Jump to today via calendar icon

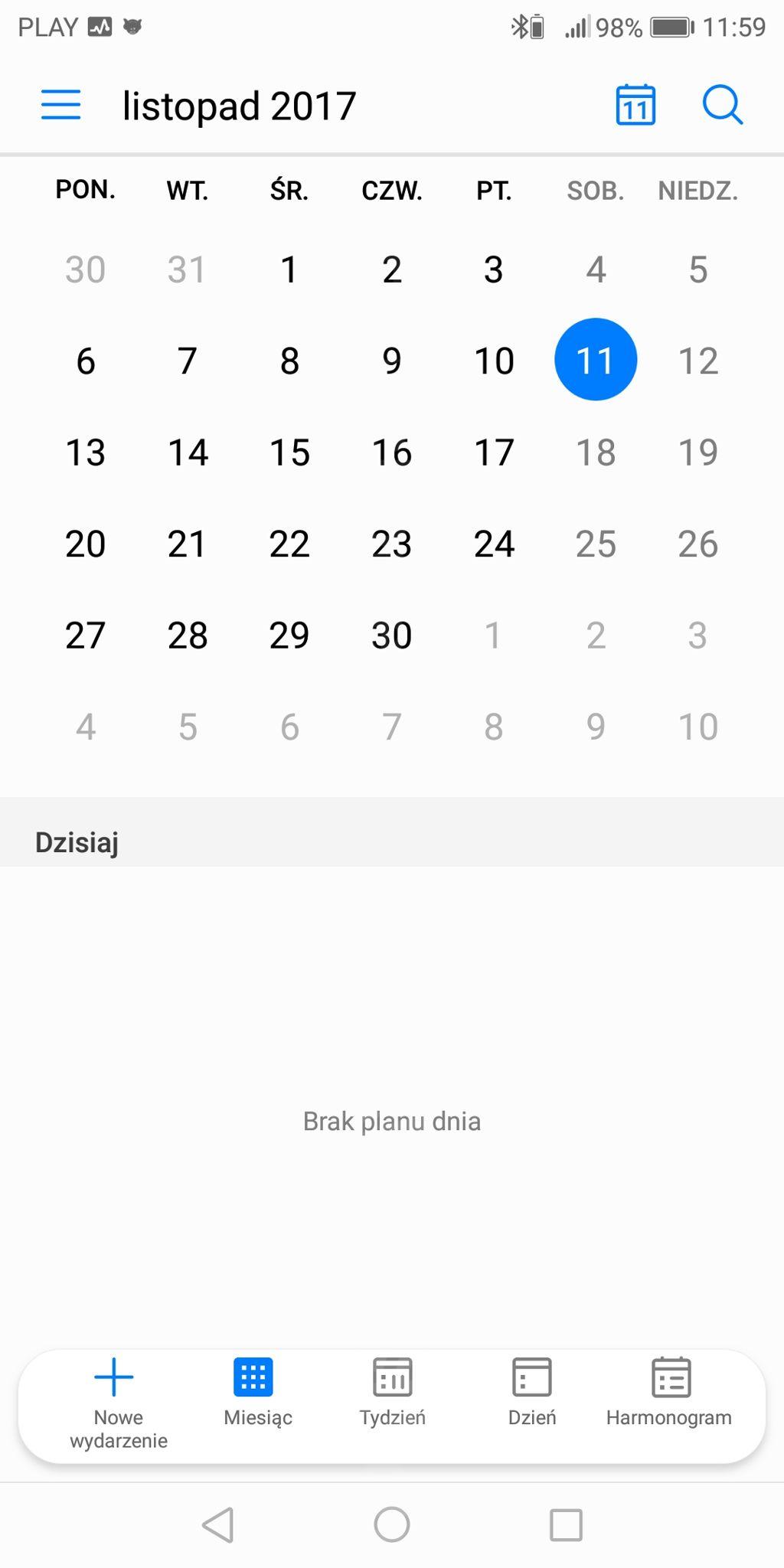point(635,105)
